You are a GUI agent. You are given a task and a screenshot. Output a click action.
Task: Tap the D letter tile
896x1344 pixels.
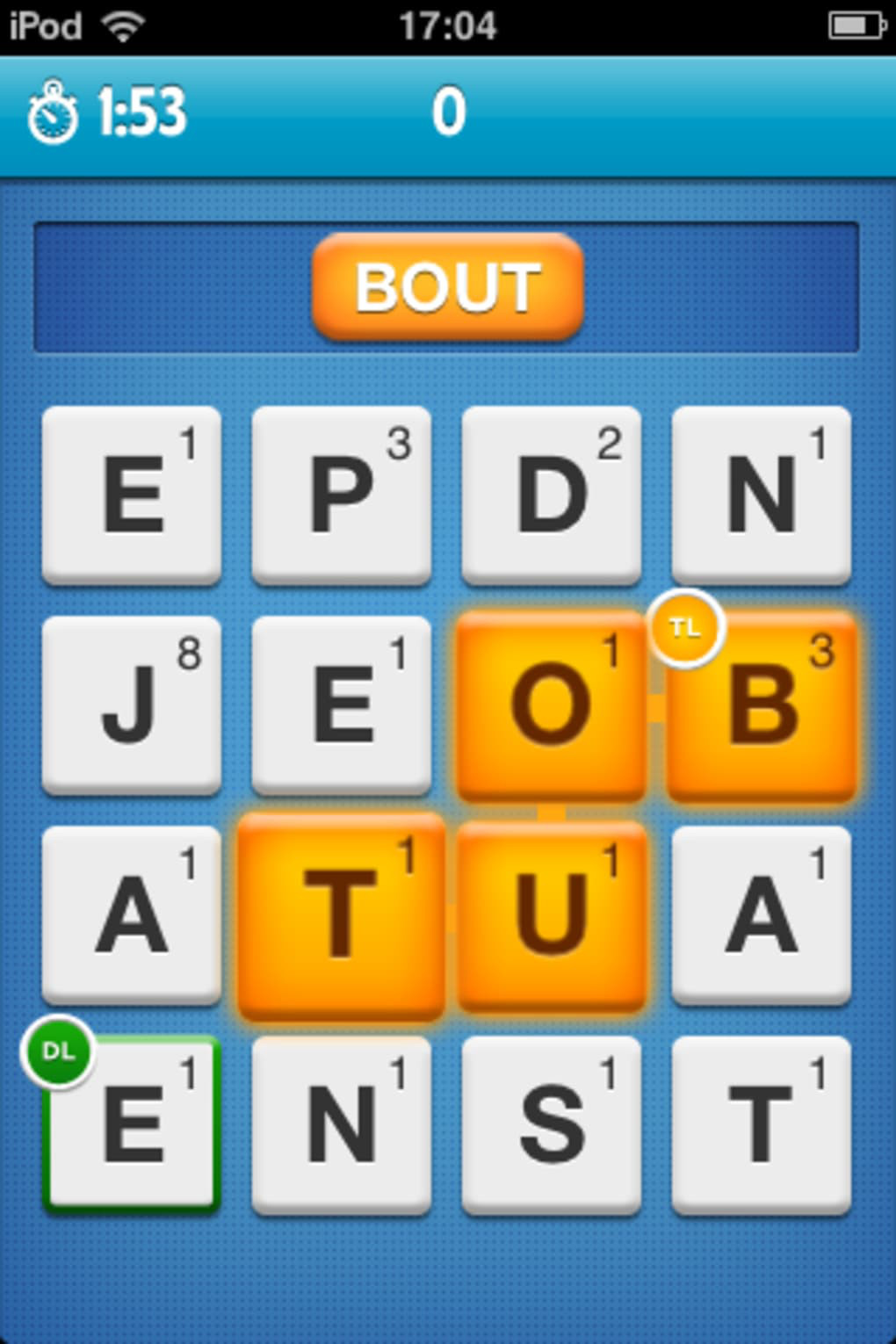pyautogui.click(x=551, y=495)
